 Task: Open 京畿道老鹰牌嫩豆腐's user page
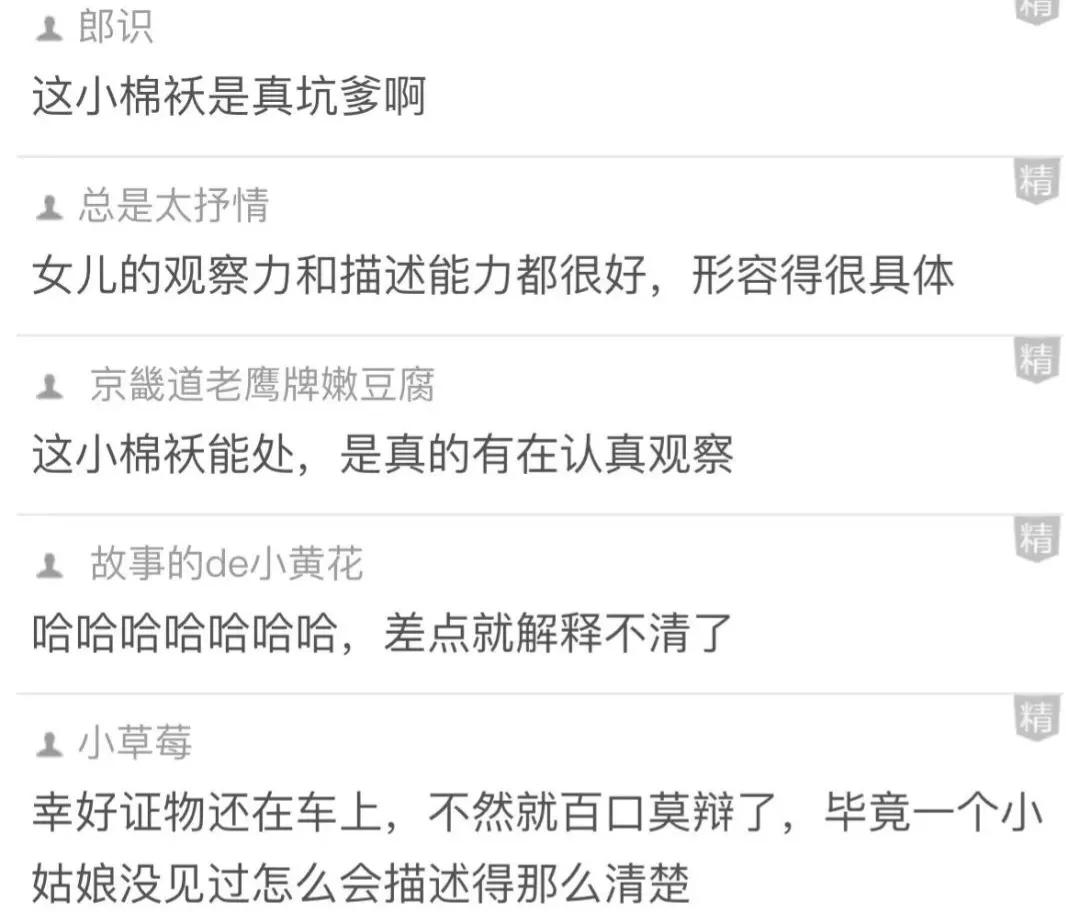pos(262,385)
